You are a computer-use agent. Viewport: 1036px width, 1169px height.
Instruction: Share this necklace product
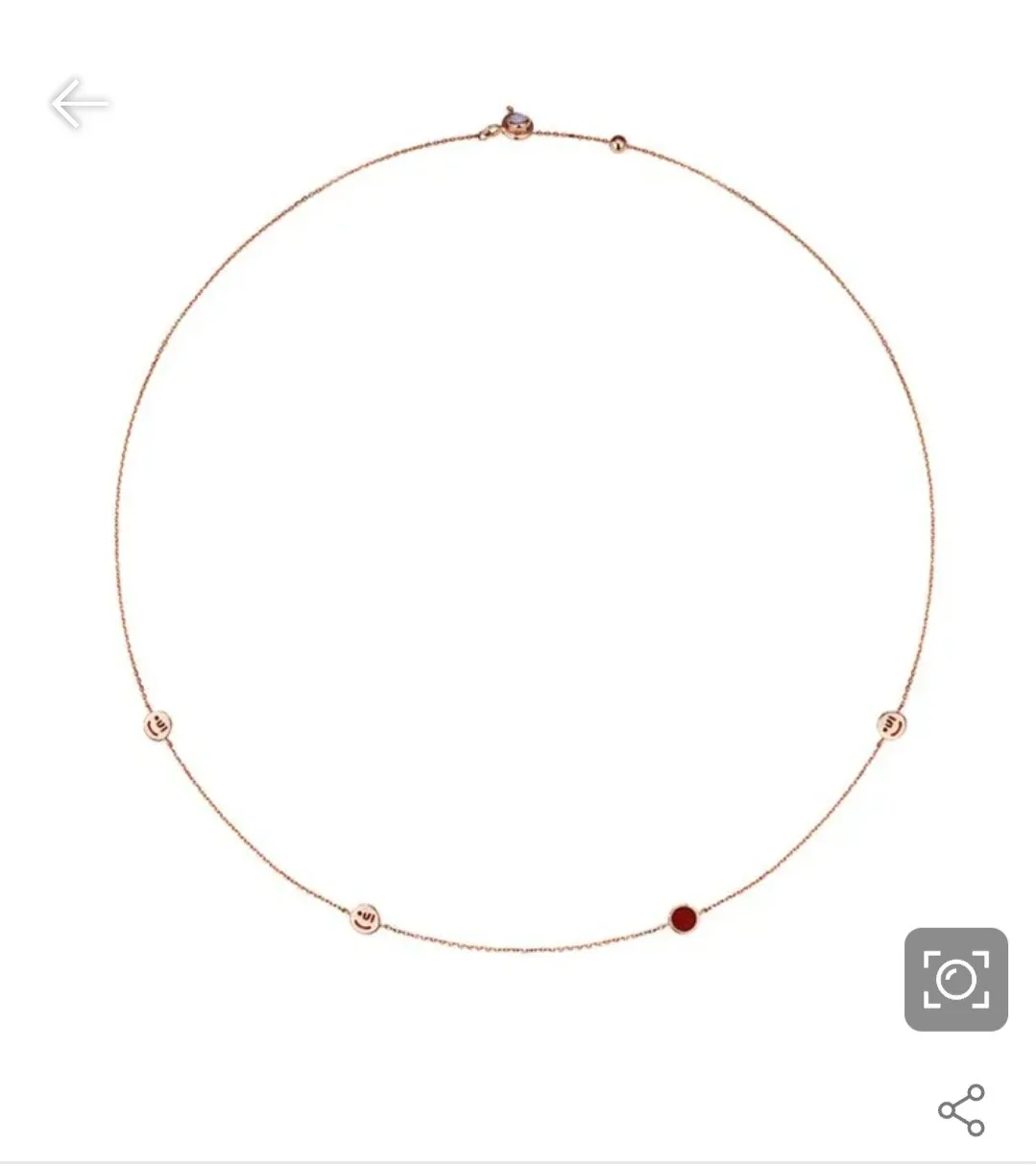(961, 1110)
